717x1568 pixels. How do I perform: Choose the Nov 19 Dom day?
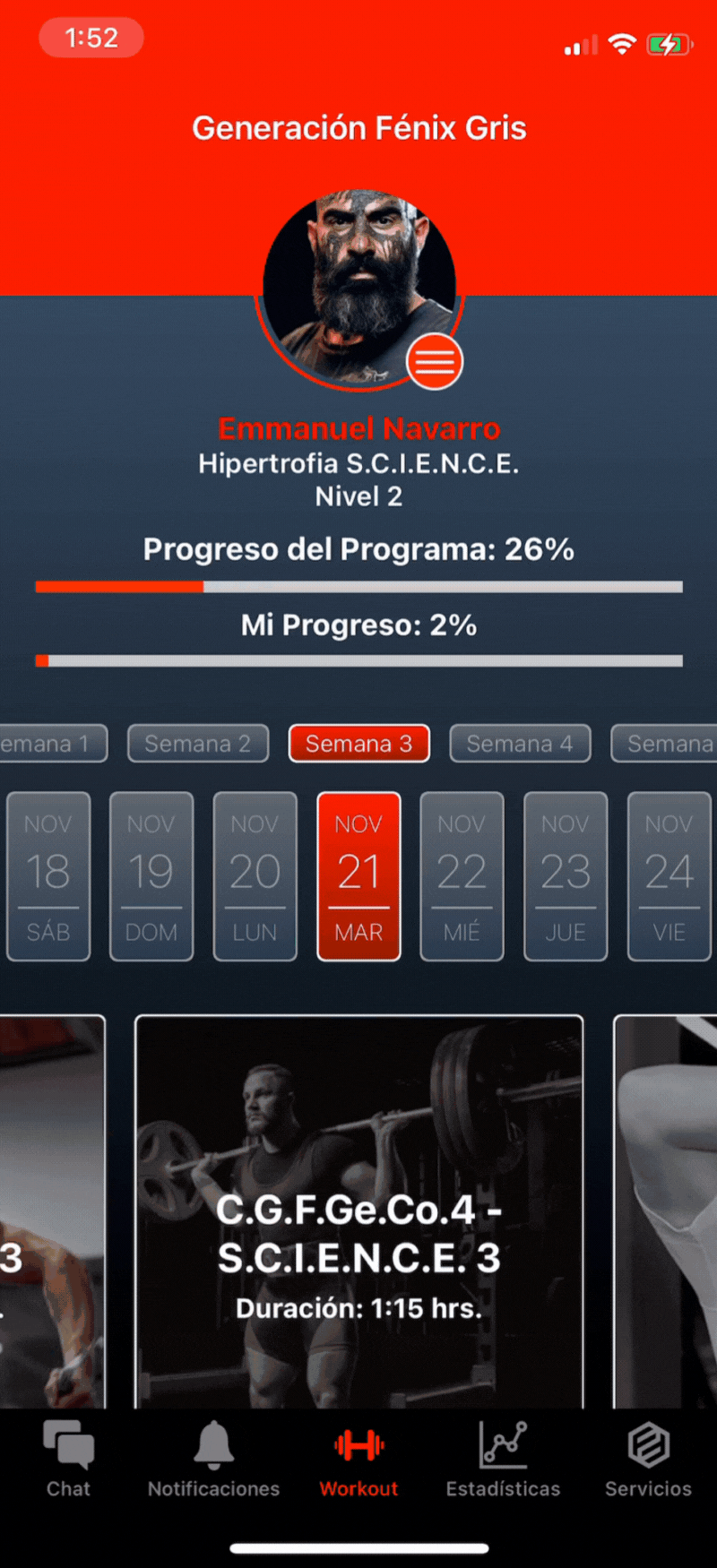click(151, 876)
